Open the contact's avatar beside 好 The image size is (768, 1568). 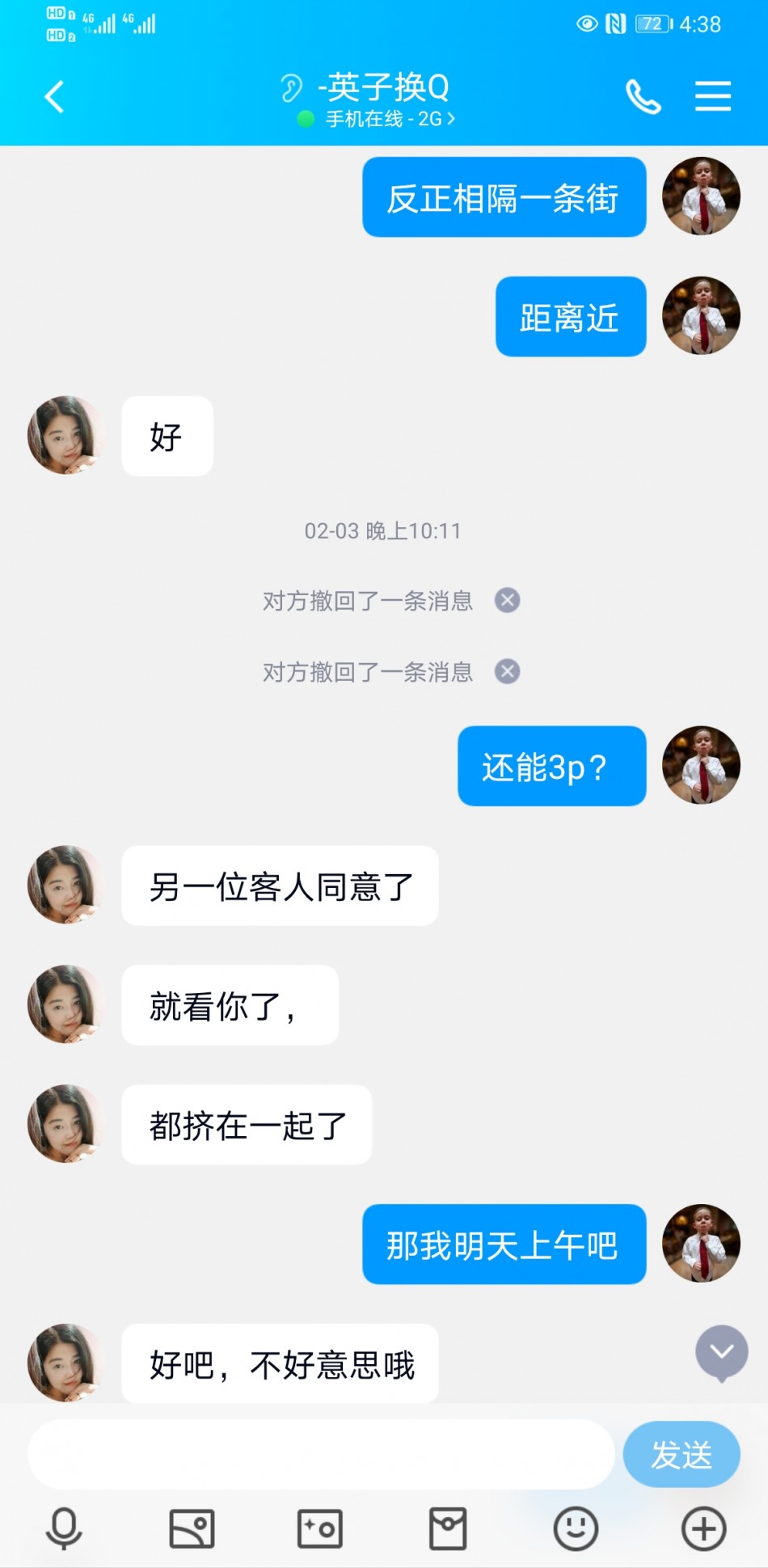point(66,435)
